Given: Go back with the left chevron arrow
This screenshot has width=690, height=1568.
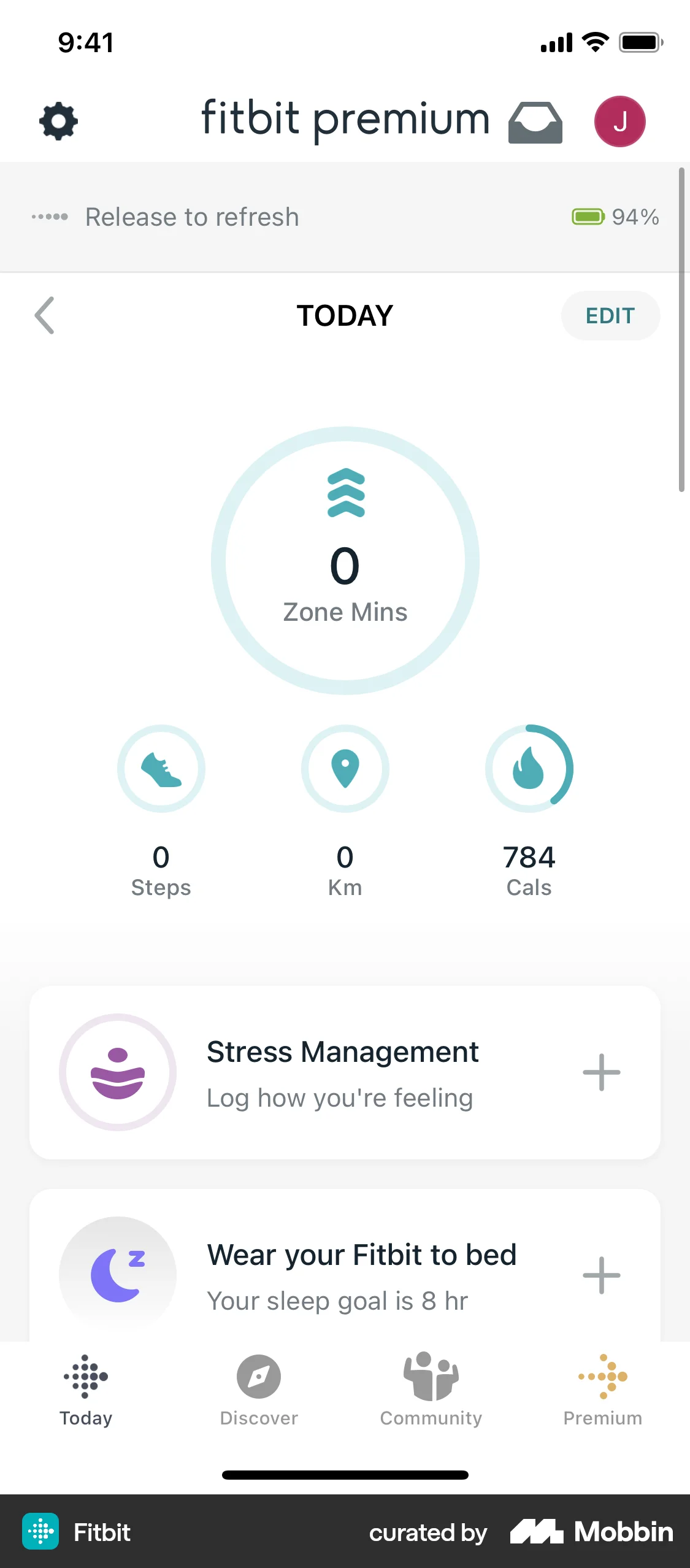Looking at the screenshot, I should (44, 316).
